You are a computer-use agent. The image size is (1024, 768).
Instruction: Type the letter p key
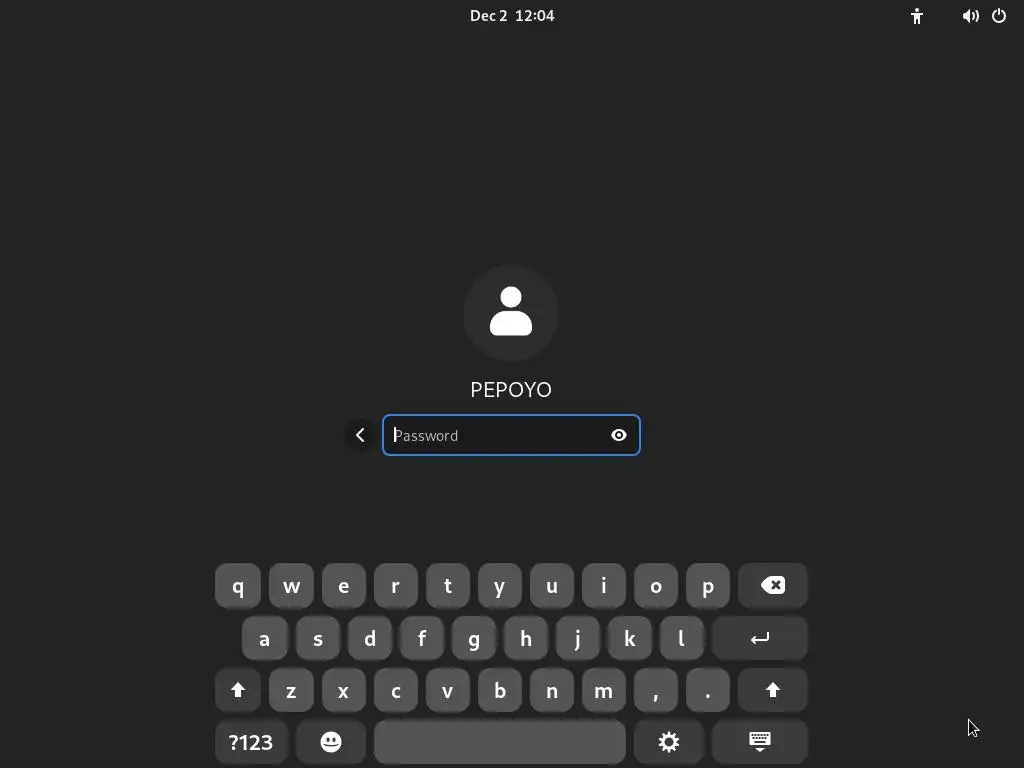tap(708, 586)
